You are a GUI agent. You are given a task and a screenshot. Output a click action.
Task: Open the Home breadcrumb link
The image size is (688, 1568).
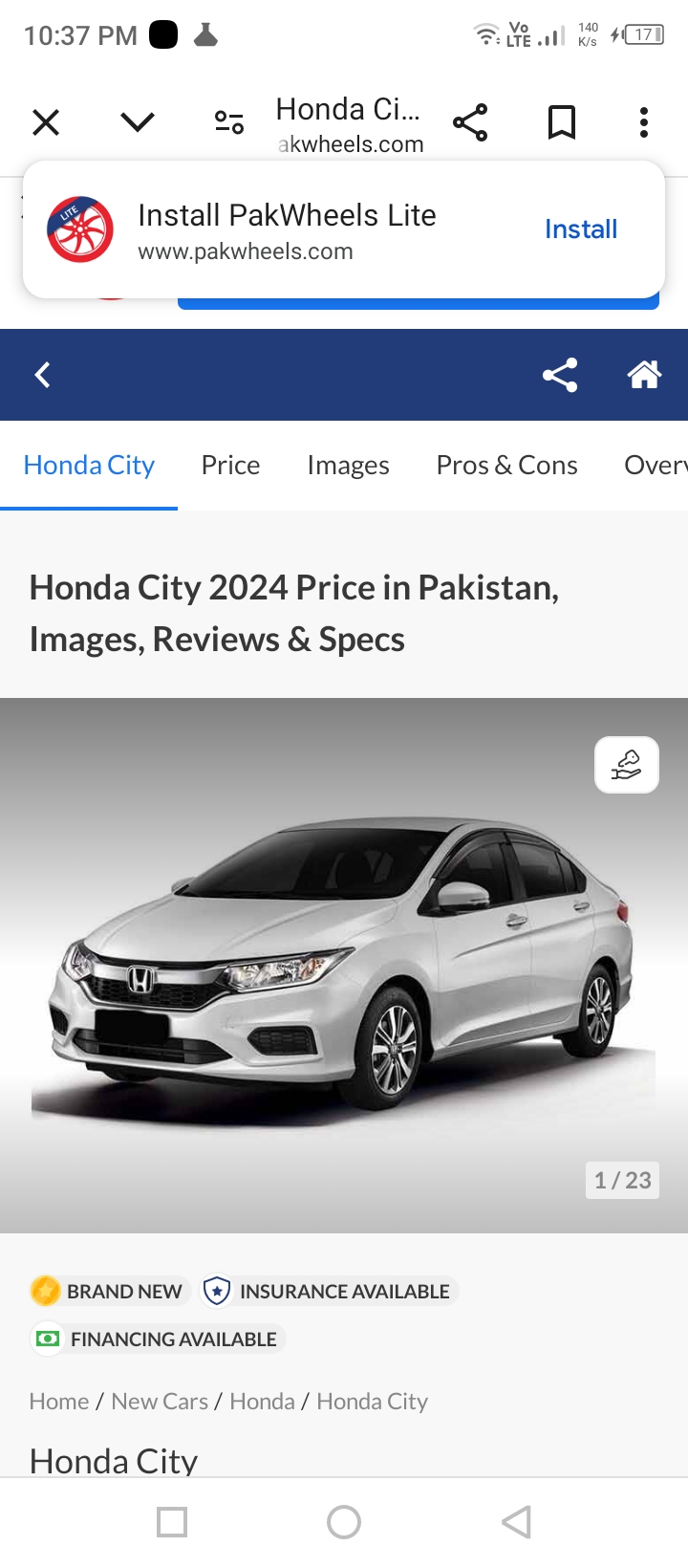pyautogui.click(x=58, y=1402)
